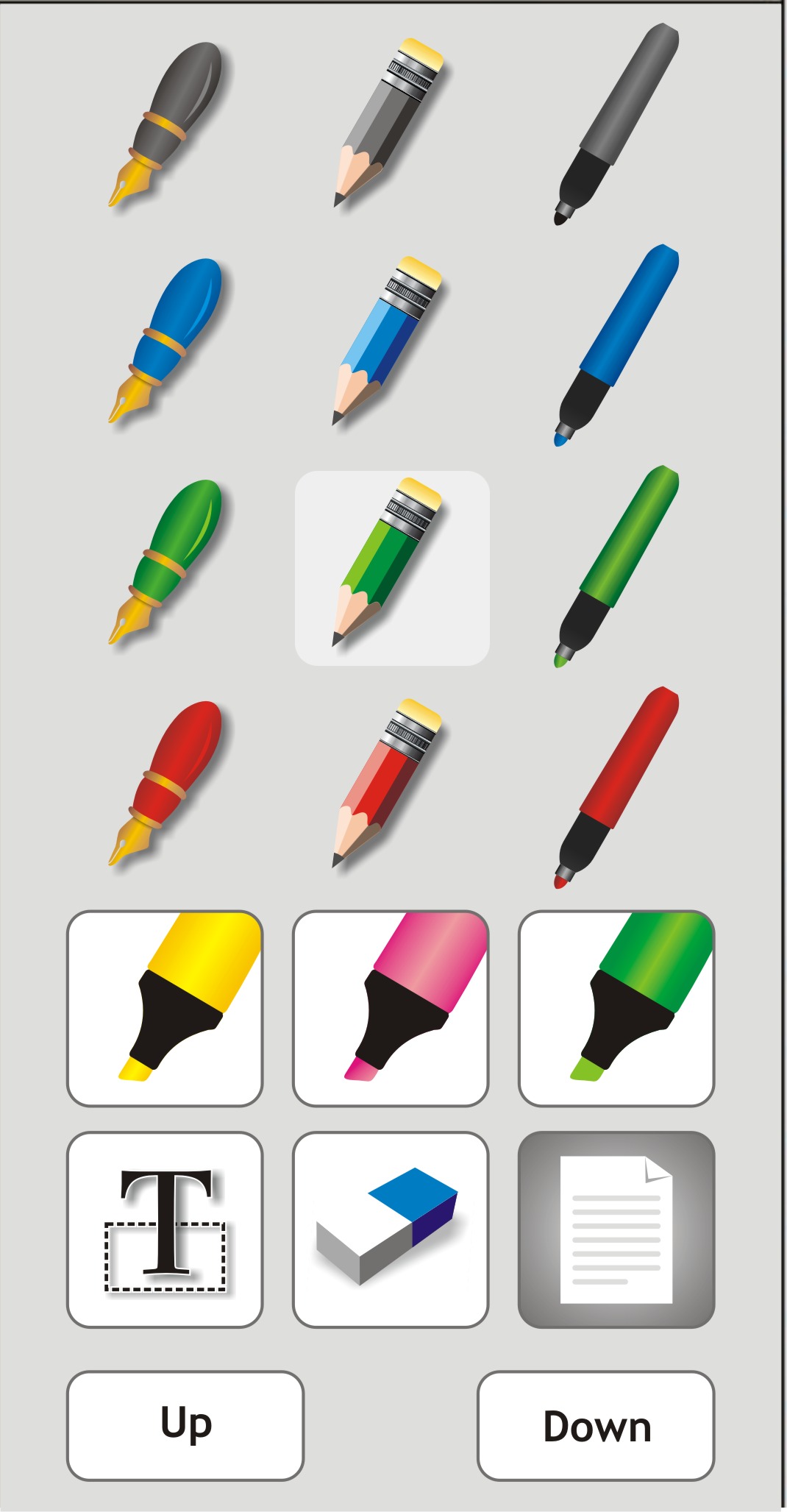Tap the Down button
The height and width of the screenshot is (1512, 787).
click(596, 1425)
